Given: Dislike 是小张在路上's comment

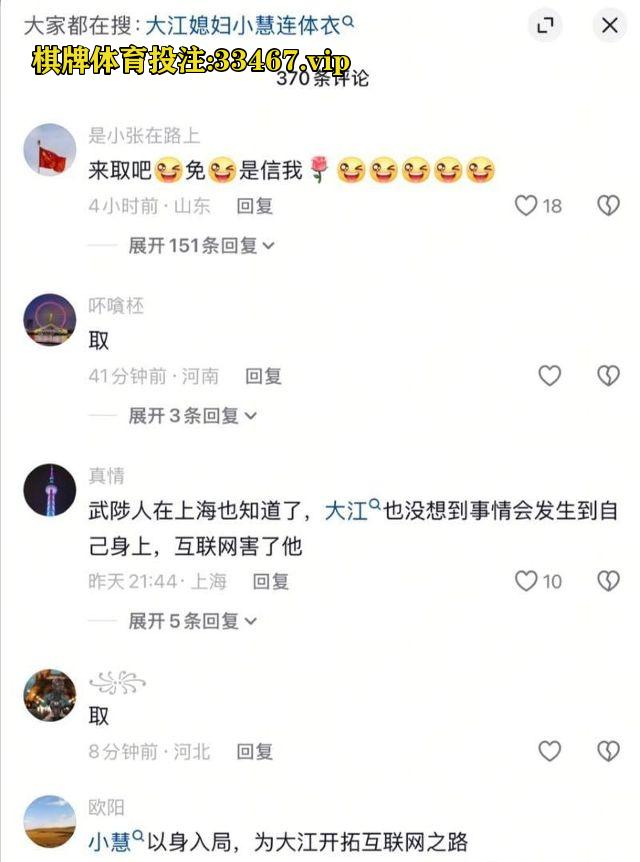Looking at the screenshot, I should pyautogui.click(x=608, y=206).
